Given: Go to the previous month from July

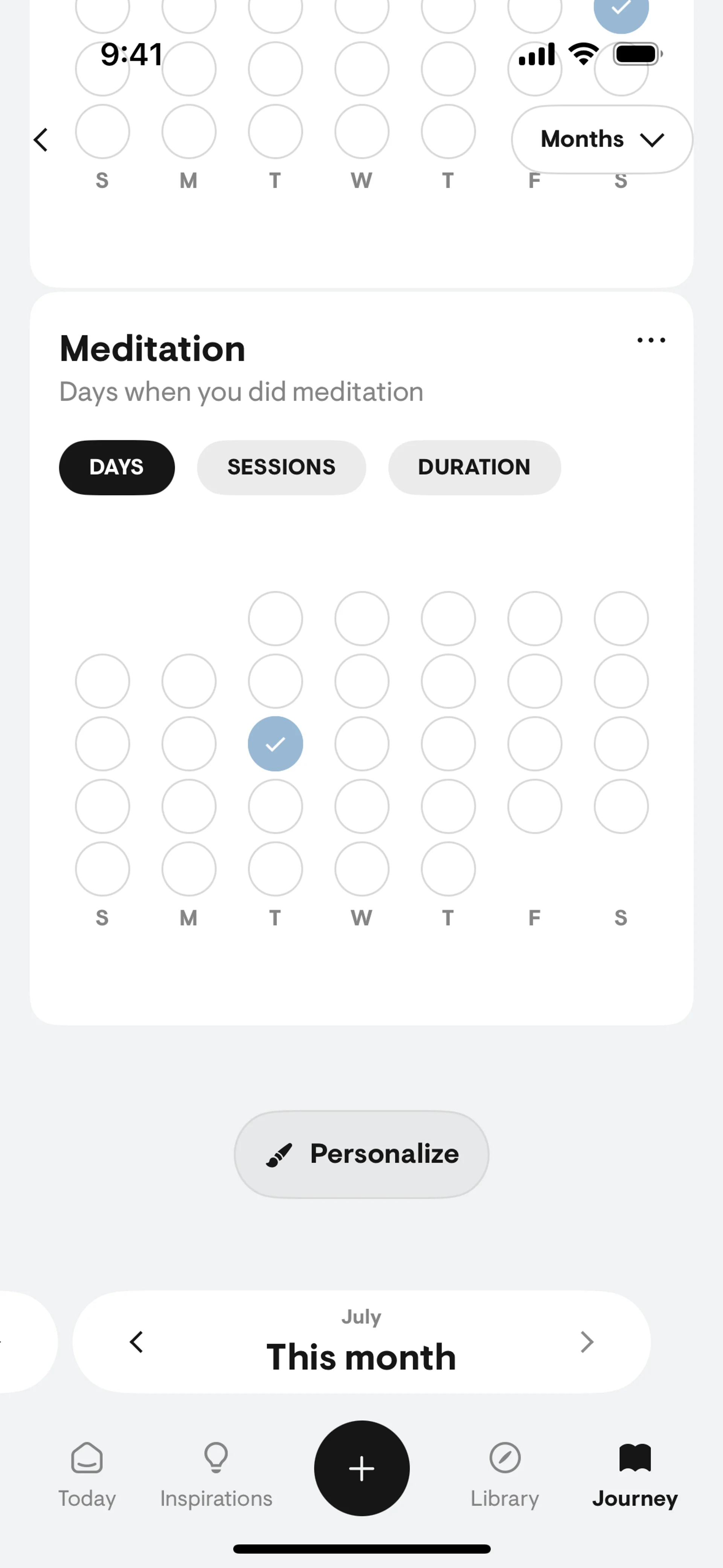Looking at the screenshot, I should [x=136, y=1342].
